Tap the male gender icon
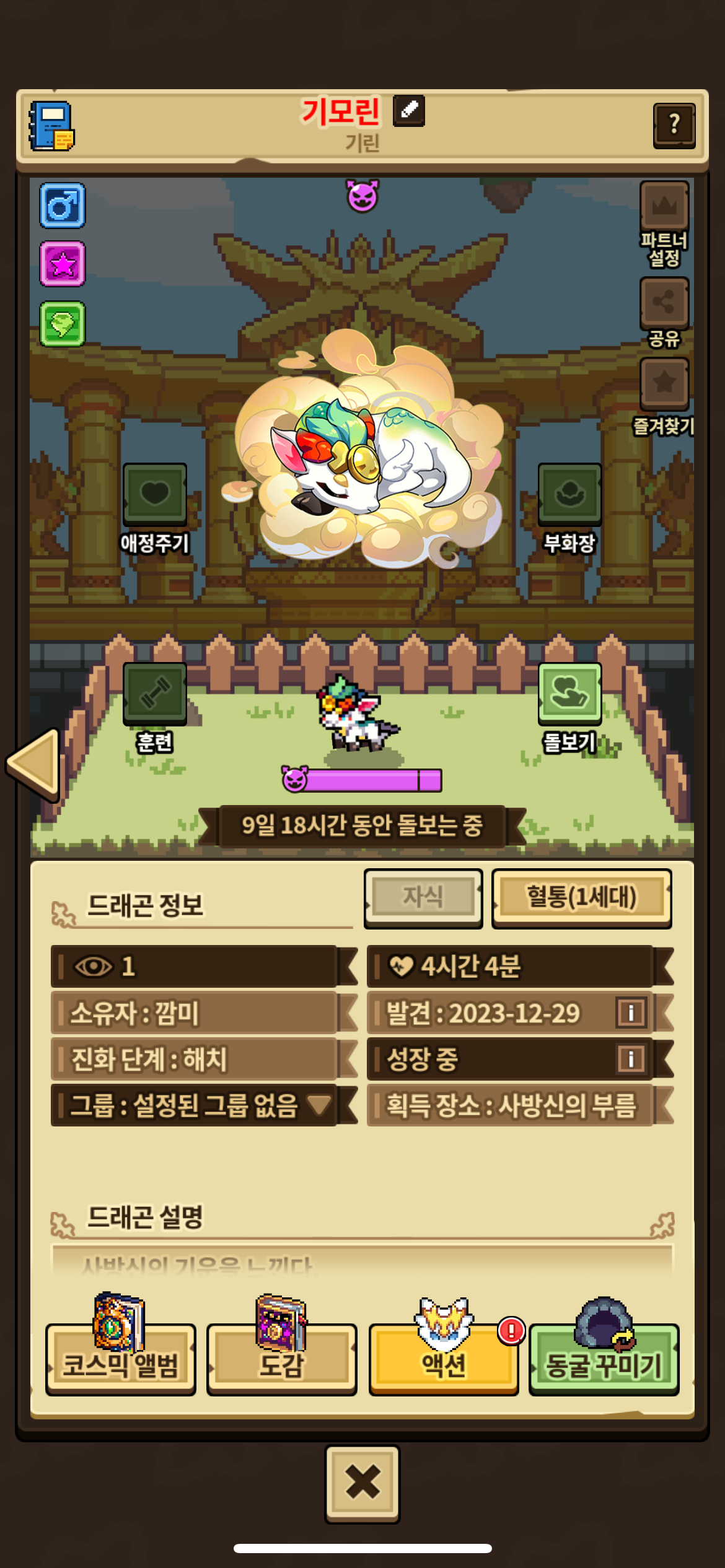Image resolution: width=725 pixels, height=1568 pixels. (x=63, y=206)
